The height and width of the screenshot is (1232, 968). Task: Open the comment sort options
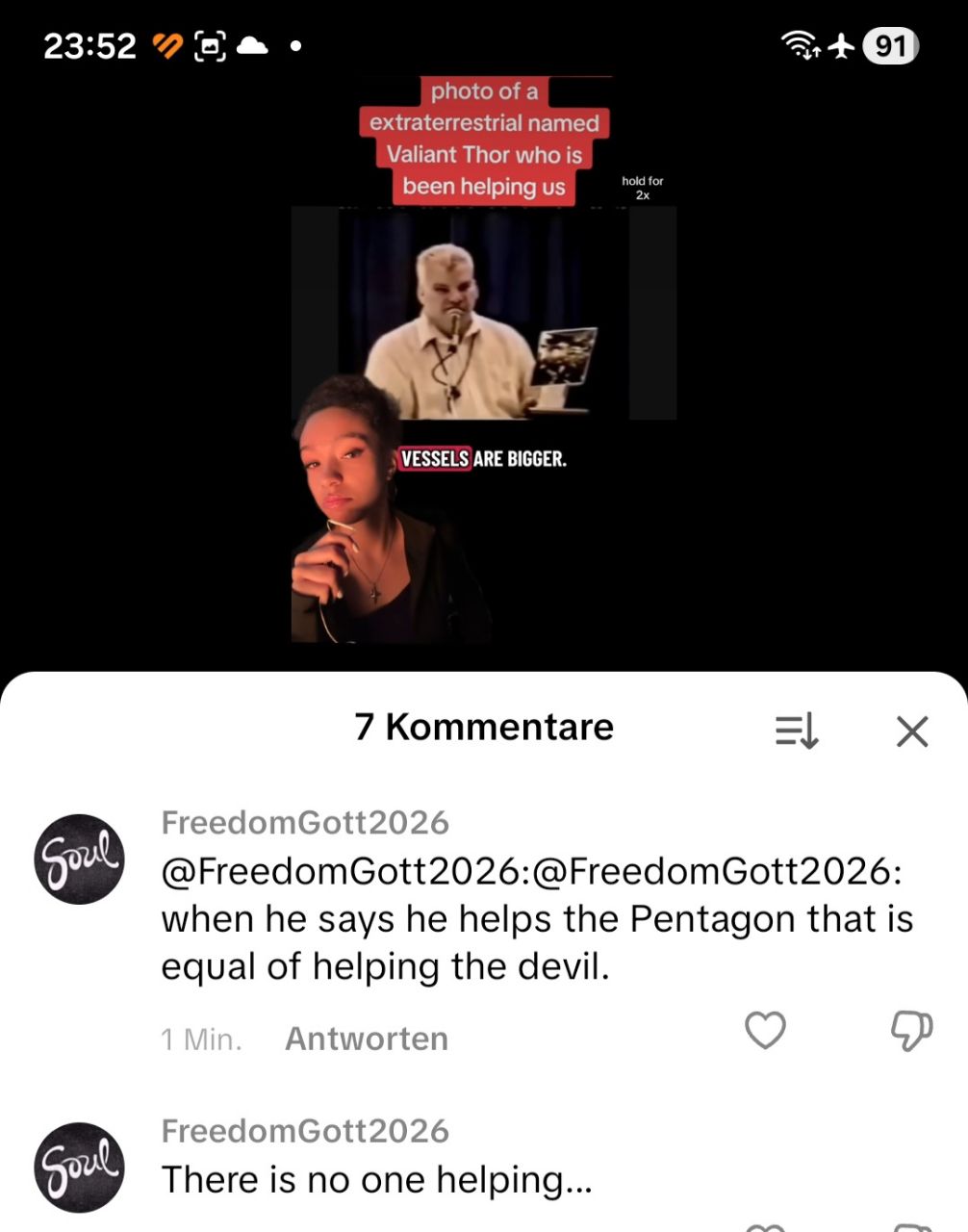[797, 731]
